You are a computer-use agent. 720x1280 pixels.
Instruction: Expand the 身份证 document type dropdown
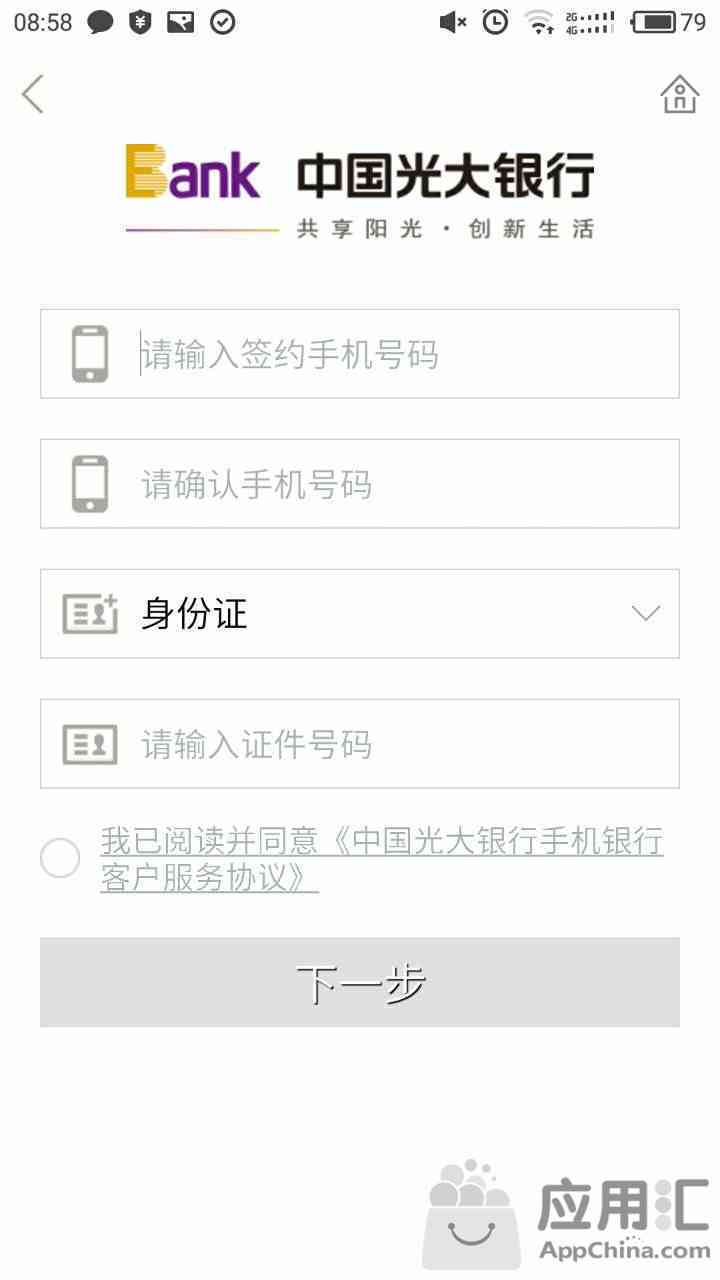click(360, 614)
